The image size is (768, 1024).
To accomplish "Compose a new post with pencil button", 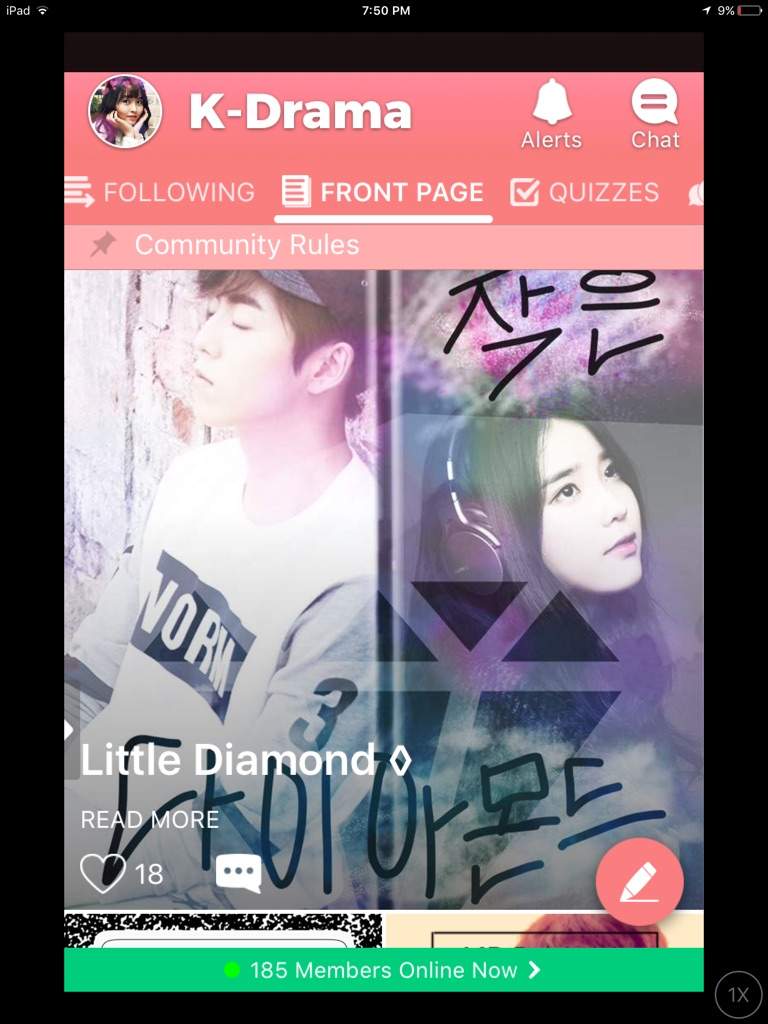I will 639,882.
